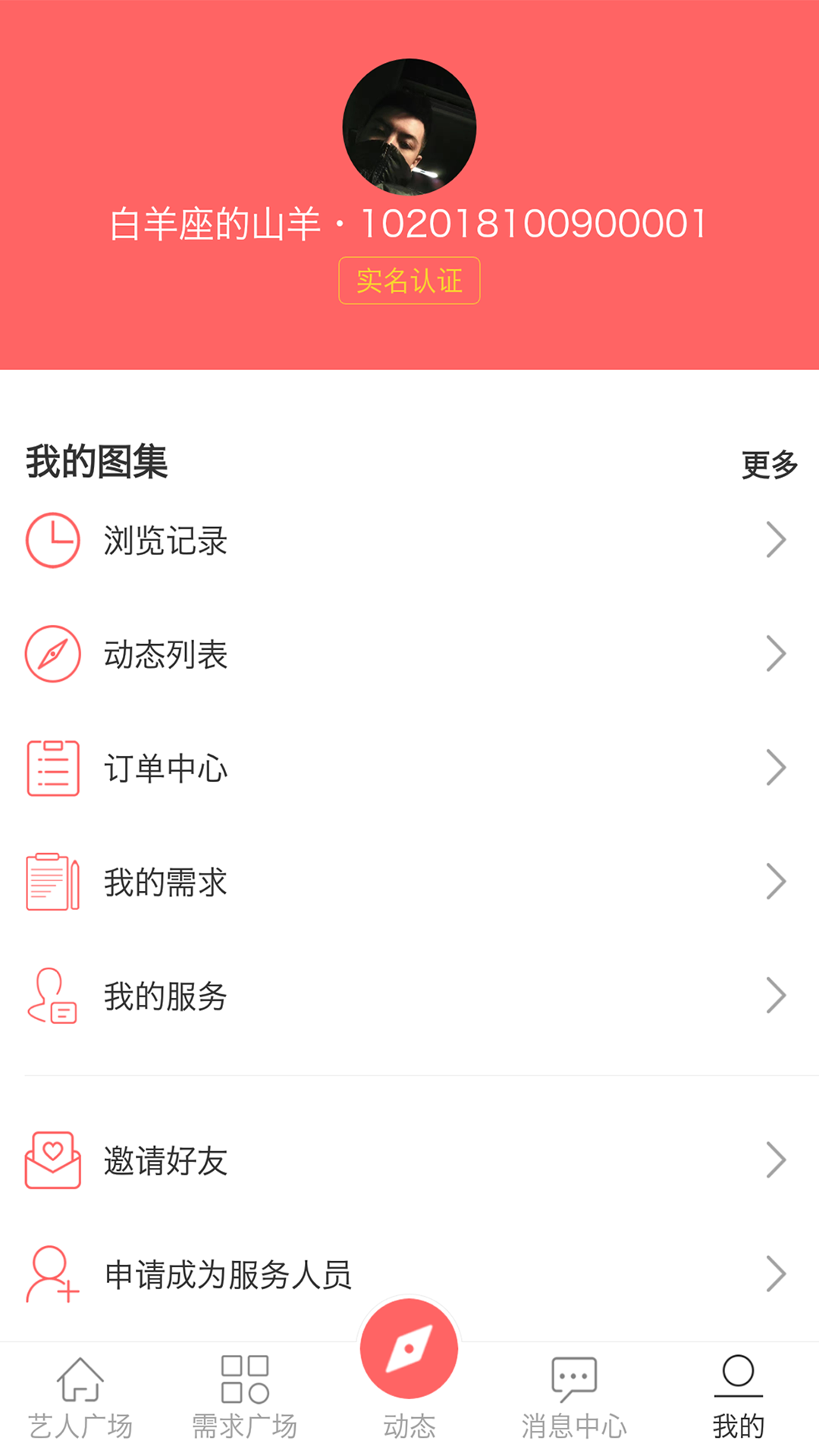Click the 邀请好友 envelope heart icon
Image resolution: width=819 pixels, height=1456 pixels.
[53, 1159]
